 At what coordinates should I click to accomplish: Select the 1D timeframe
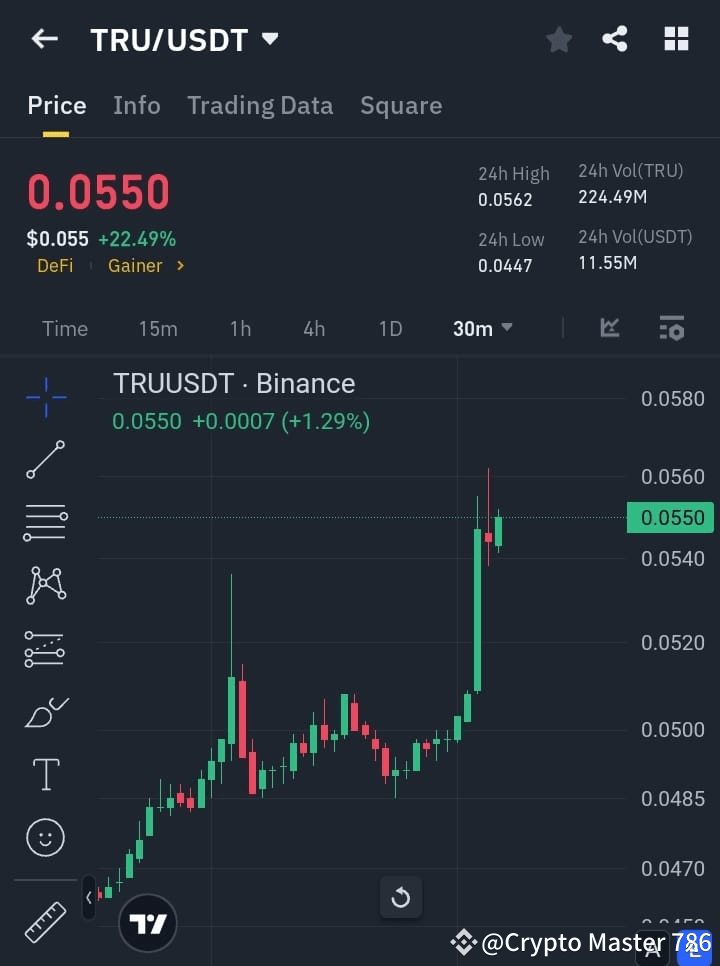[390, 328]
